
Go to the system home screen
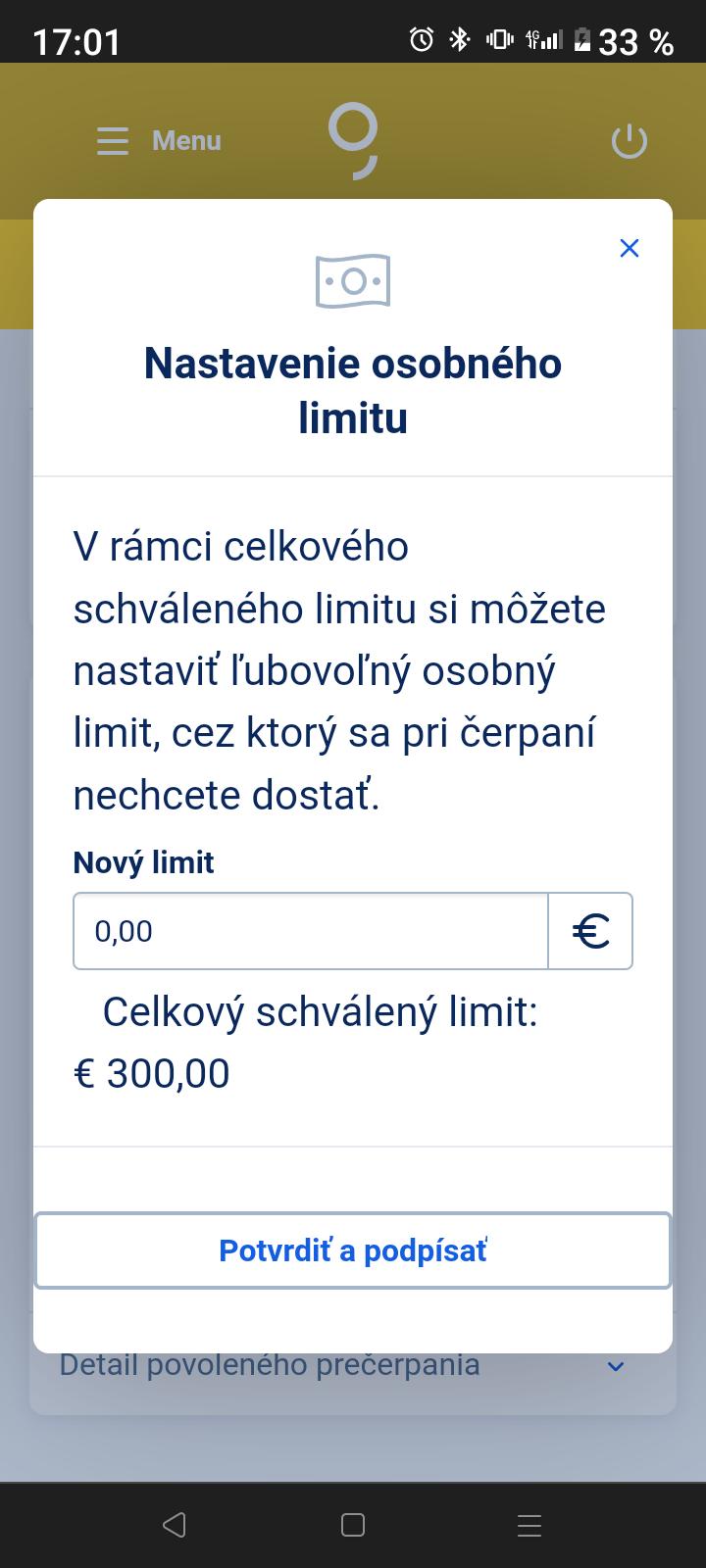(x=353, y=1525)
